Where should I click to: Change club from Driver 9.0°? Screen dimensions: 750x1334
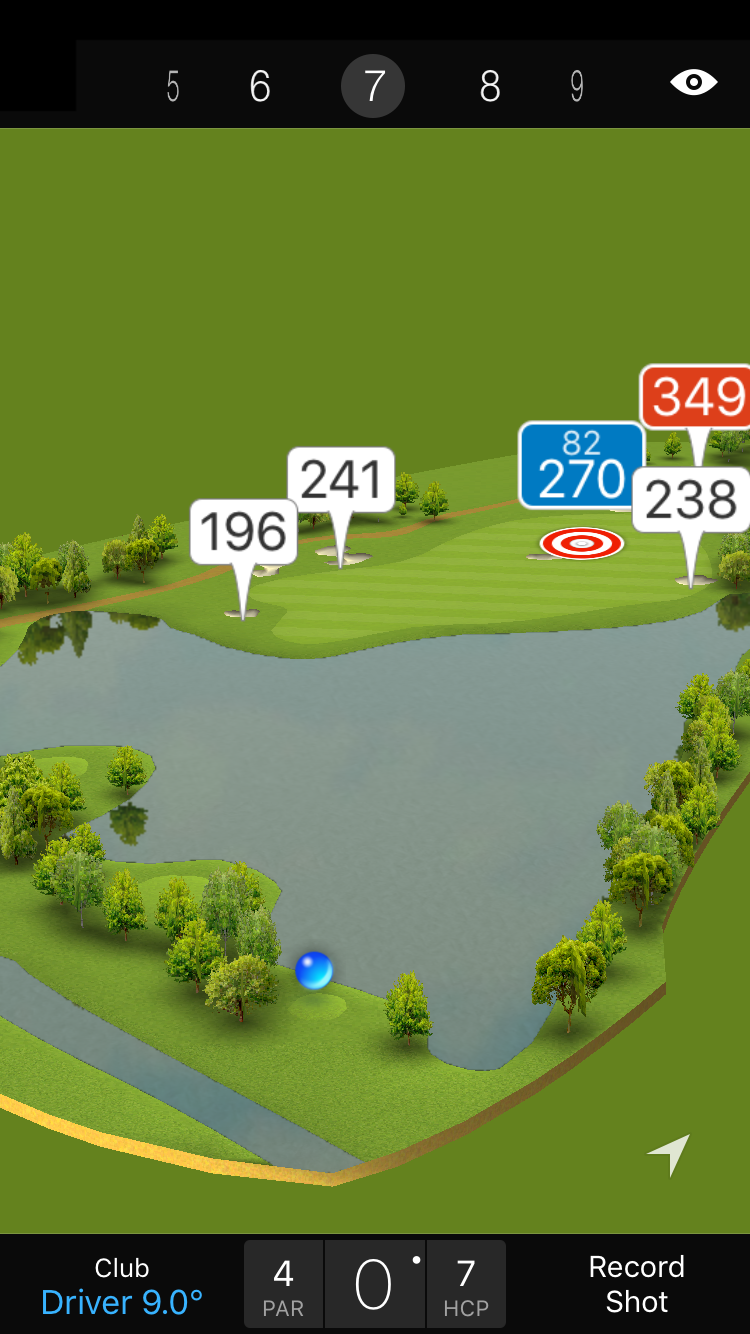122,1286
